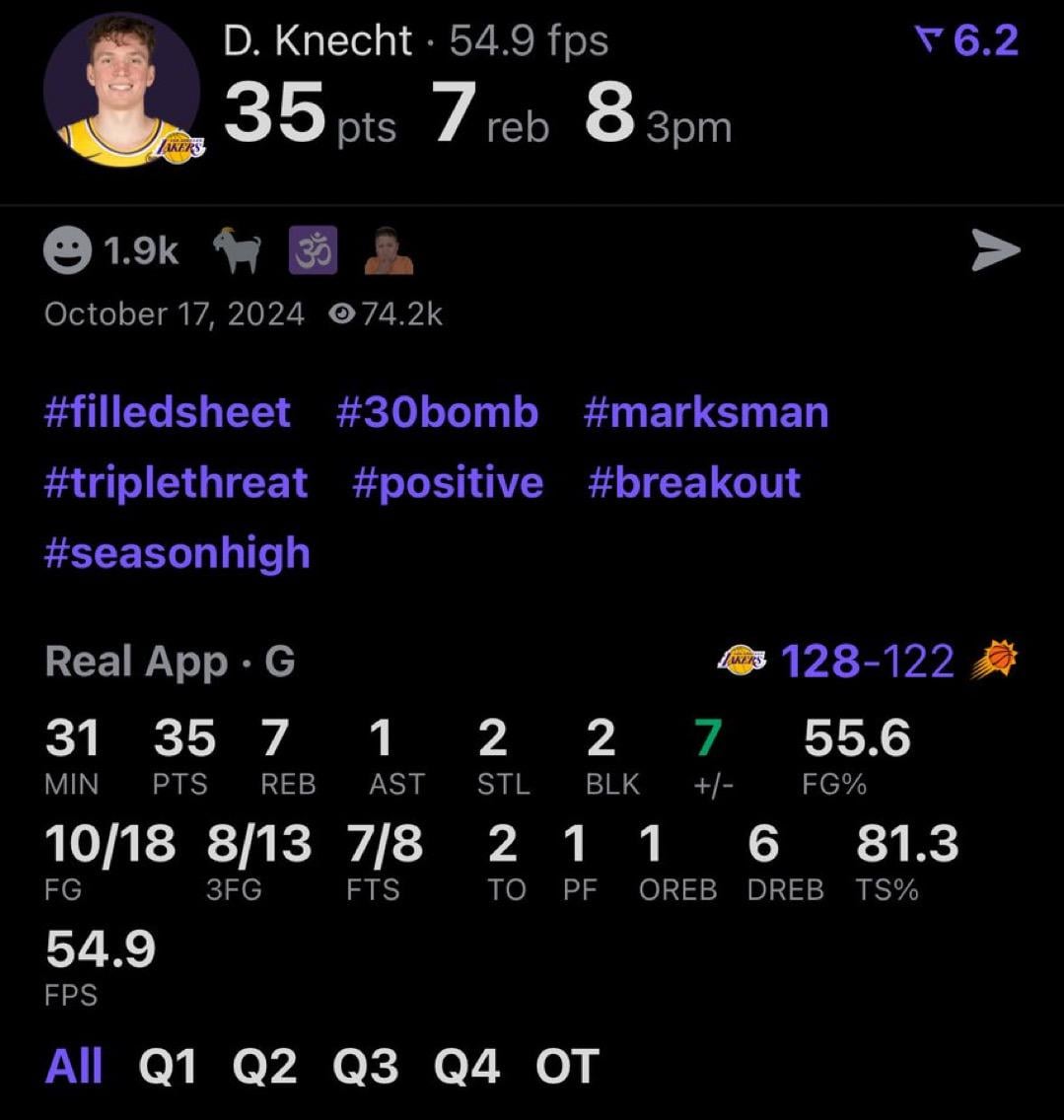Open the Lakers vs Suns 128-122 game
Screen dimensions: 1064x1120
[868, 662]
